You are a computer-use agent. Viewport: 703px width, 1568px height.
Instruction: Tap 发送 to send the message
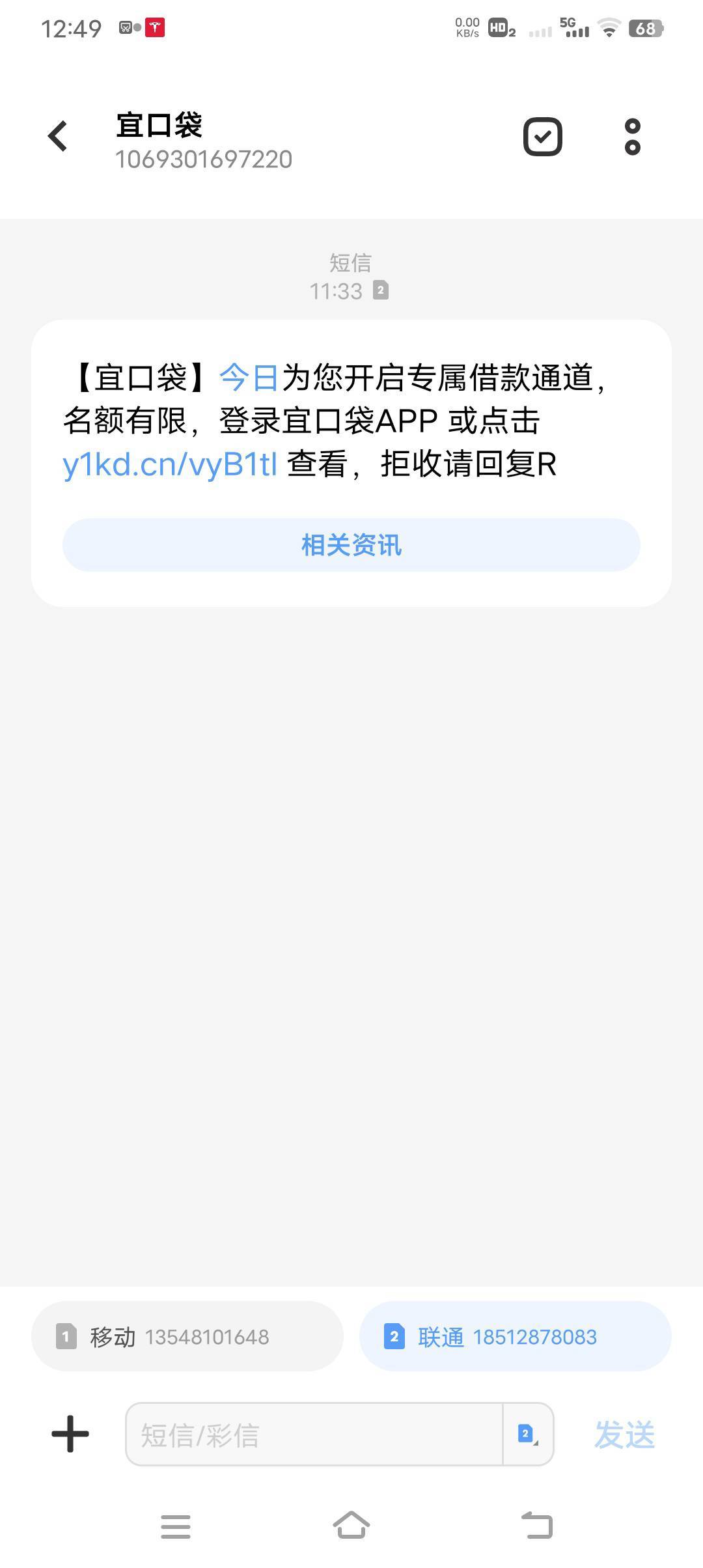coord(624,1435)
